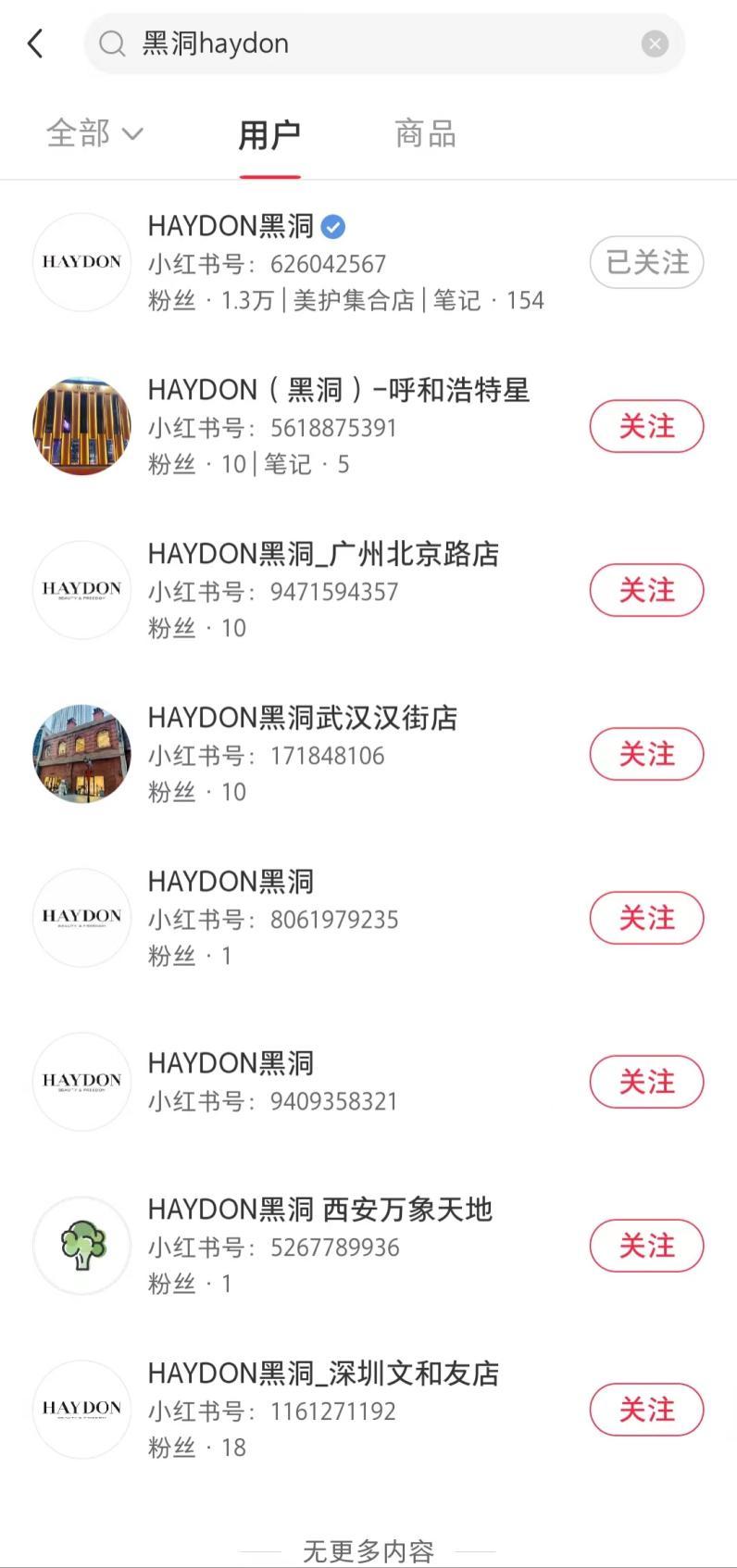Image resolution: width=737 pixels, height=1568 pixels.
Task: Tap 关注 on HAYDON黑洞_深圳文和友店
Action: pyautogui.click(x=646, y=1410)
